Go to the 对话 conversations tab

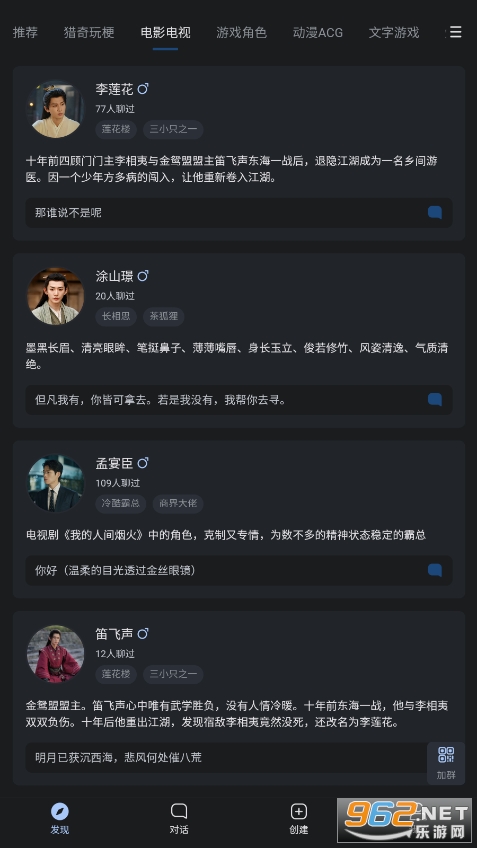click(x=179, y=819)
